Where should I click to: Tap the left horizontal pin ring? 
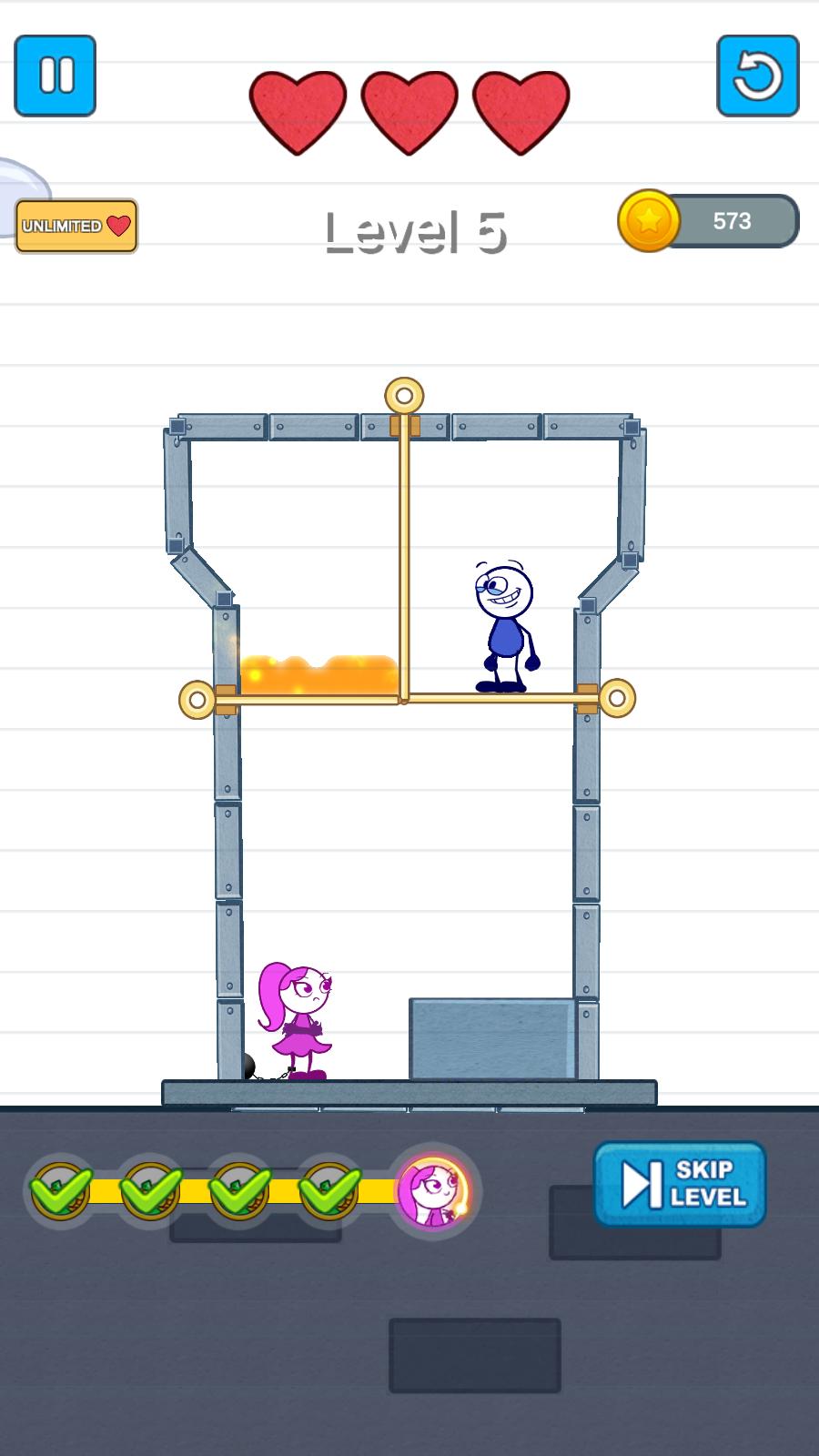pyautogui.click(x=197, y=699)
